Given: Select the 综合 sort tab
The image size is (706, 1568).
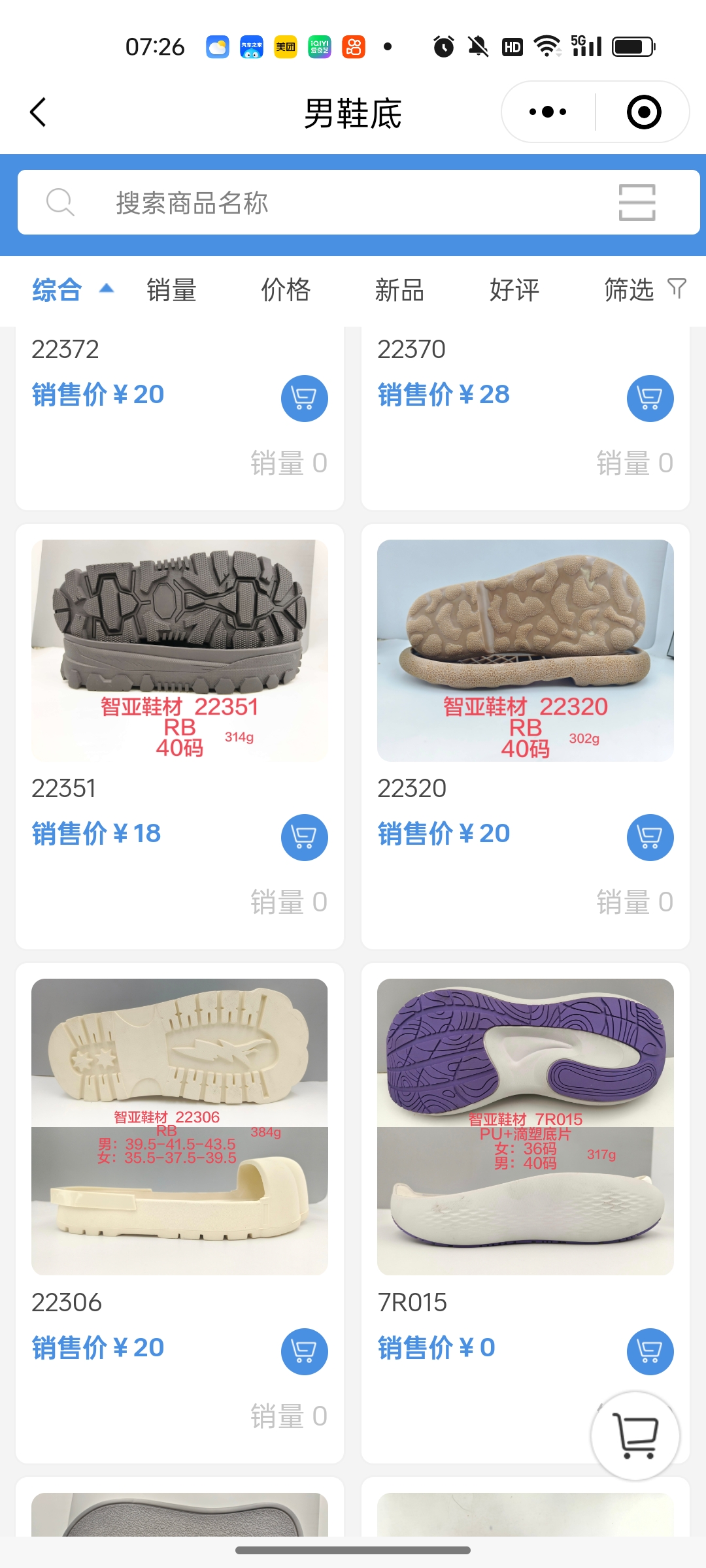Looking at the screenshot, I should [58, 290].
